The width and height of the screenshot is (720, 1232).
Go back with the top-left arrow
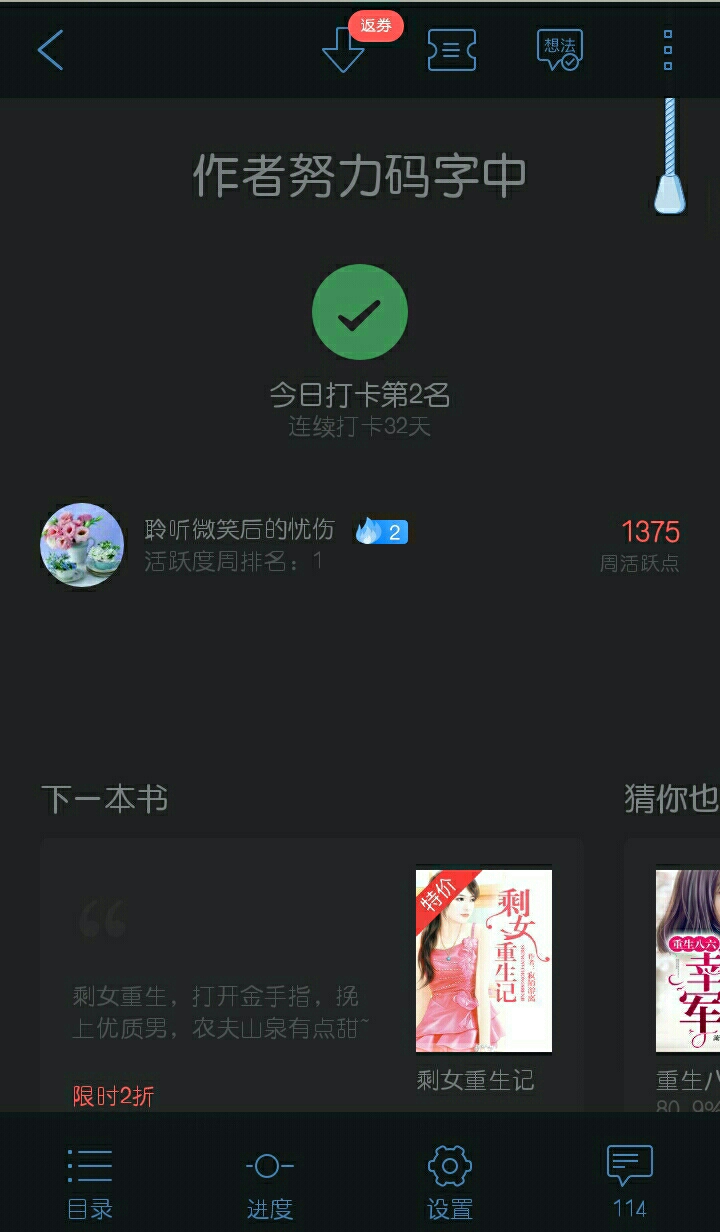(x=50, y=49)
